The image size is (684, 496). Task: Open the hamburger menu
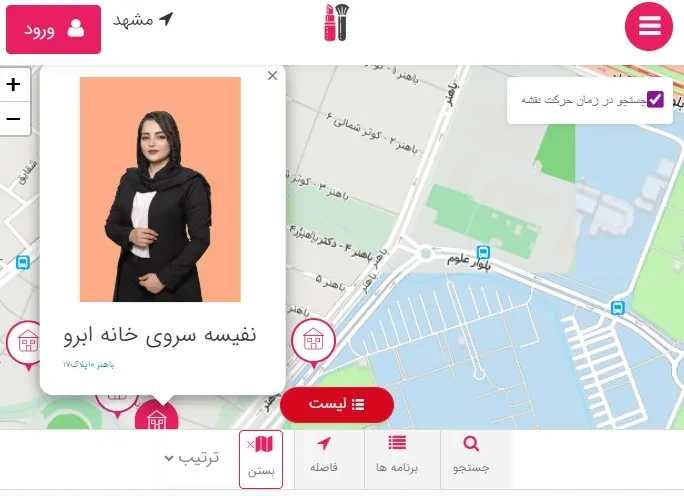coord(649,26)
